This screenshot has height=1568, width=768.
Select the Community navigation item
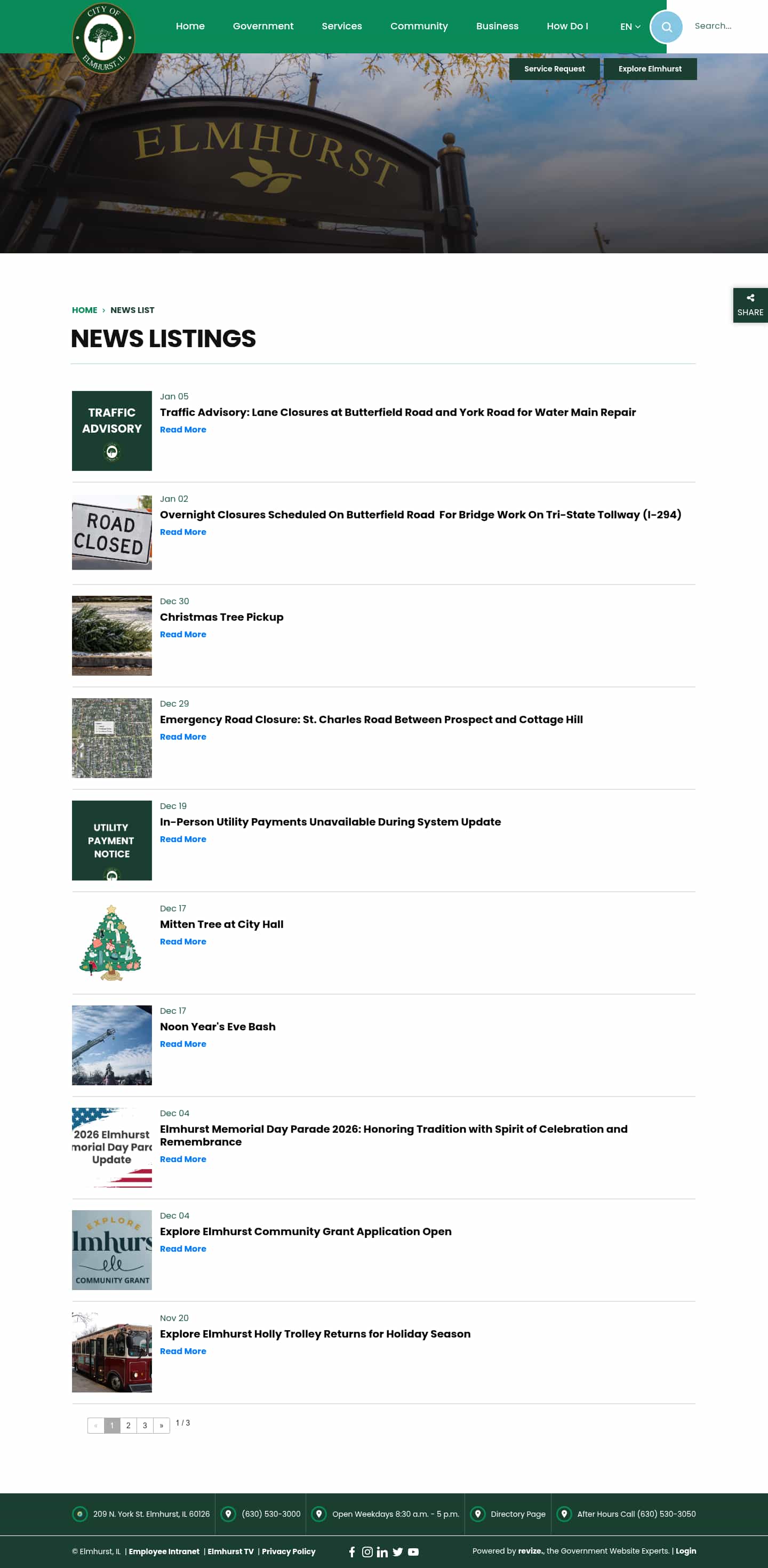tap(419, 26)
